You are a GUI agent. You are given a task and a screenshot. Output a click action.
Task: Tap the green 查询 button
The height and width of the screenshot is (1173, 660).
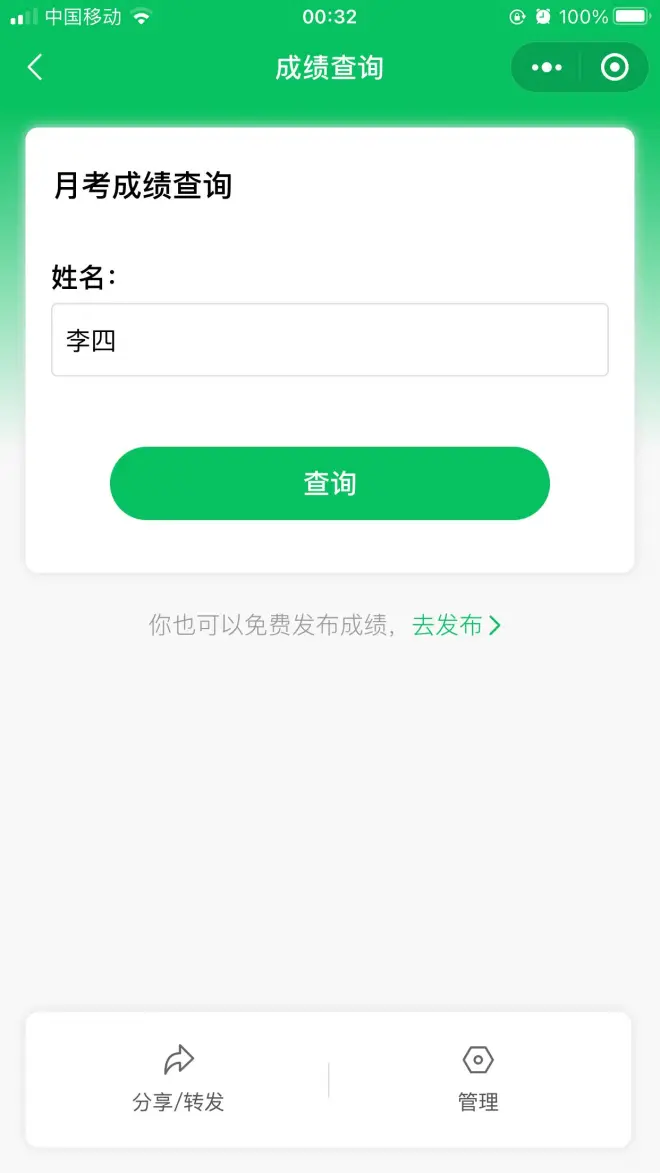click(330, 484)
